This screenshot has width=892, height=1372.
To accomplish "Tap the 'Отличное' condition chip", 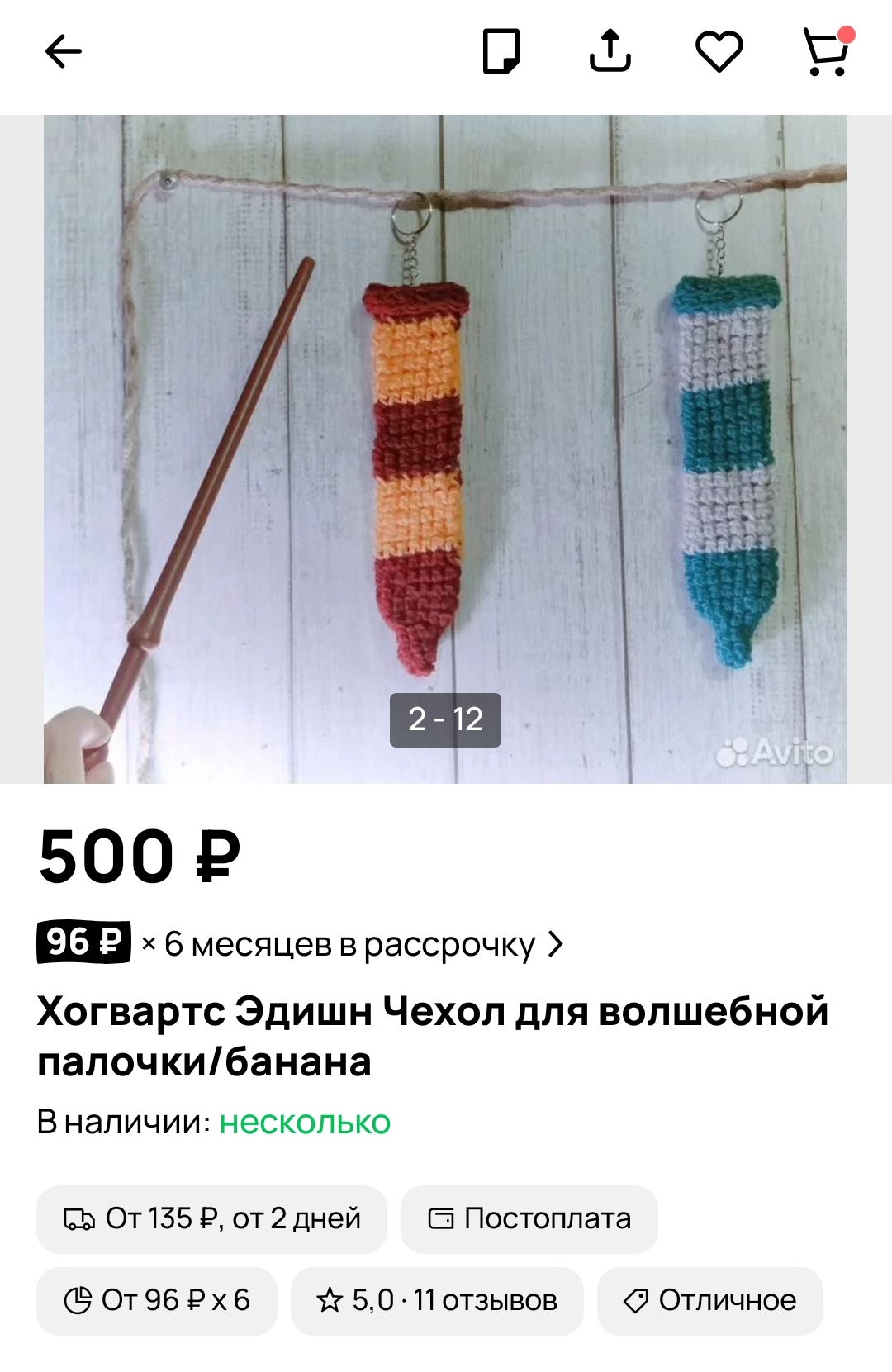I will point(709,1300).
